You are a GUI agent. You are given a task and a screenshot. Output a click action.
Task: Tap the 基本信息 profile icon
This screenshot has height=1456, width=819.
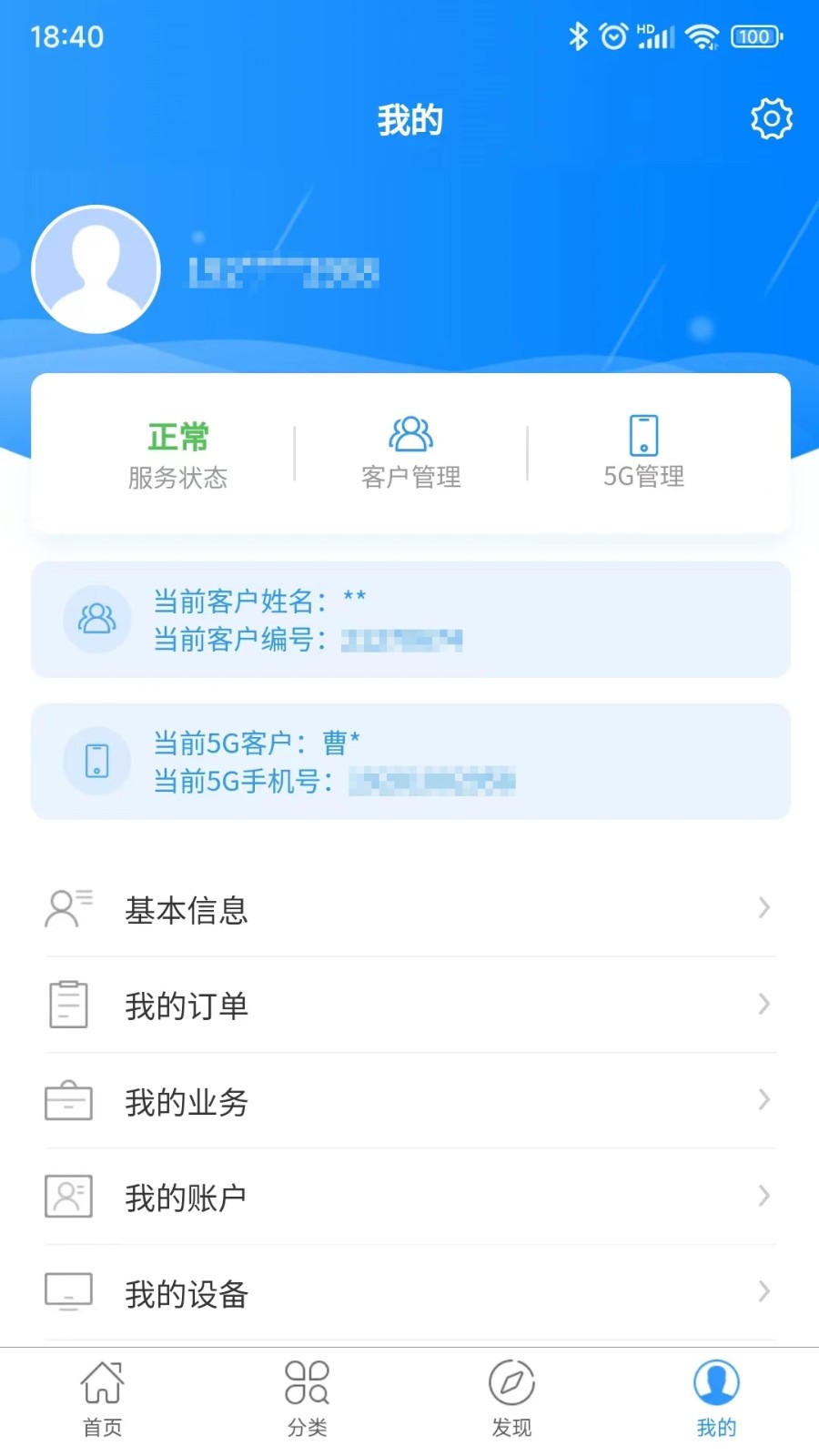[x=67, y=907]
